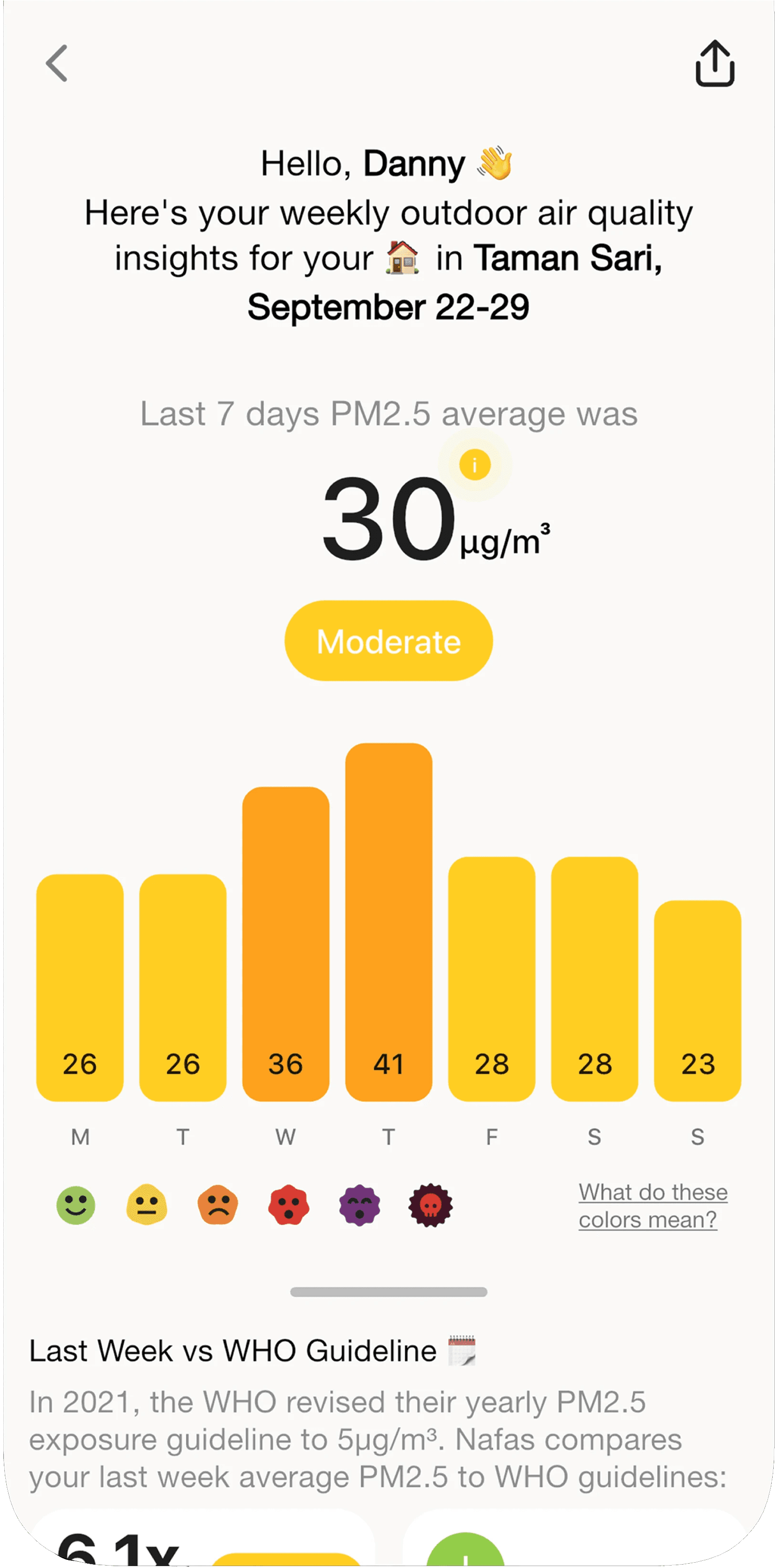Open the 'What do these colors mean?' link
This screenshot has height=1568, width=778.
653,1206
